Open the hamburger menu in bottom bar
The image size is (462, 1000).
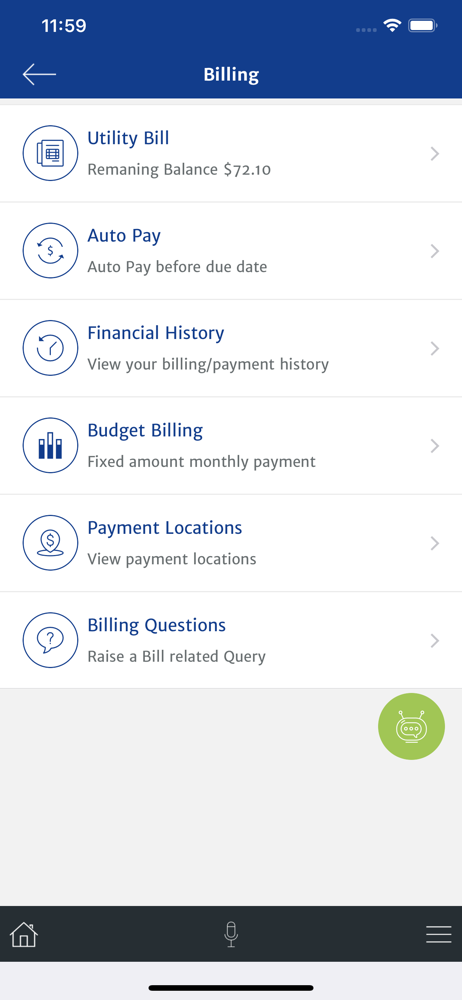click(438, 934)
